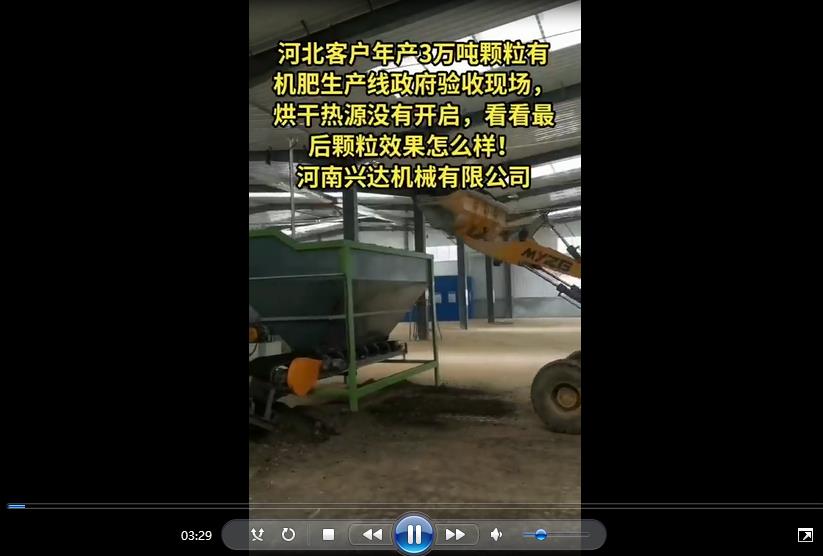Jump ahead on the seek bar
This screenshot has height=556, width=823.
(400, 506)
